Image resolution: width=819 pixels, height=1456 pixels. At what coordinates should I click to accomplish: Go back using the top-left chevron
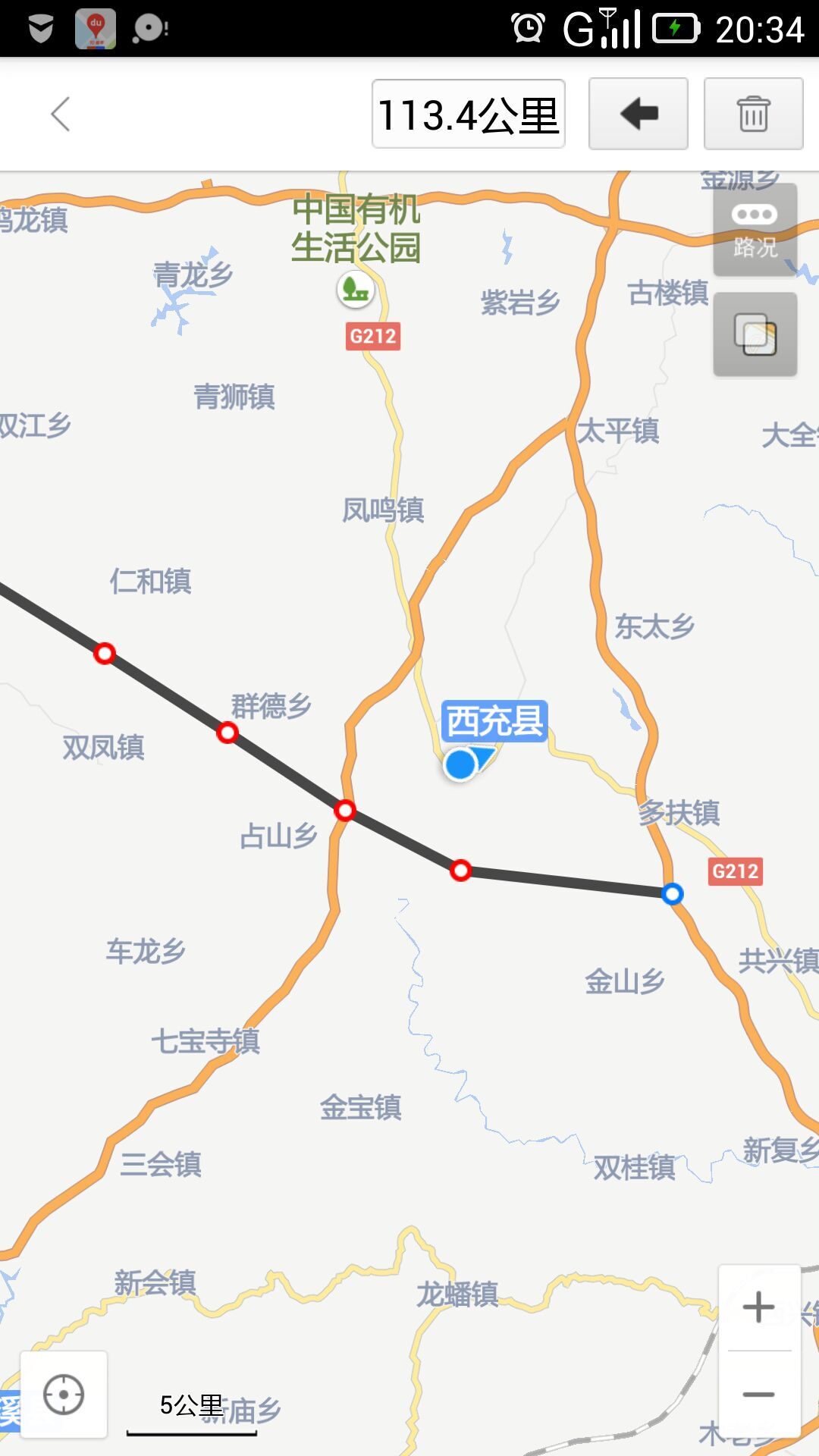pyautogui.click(x=61, y=115)
